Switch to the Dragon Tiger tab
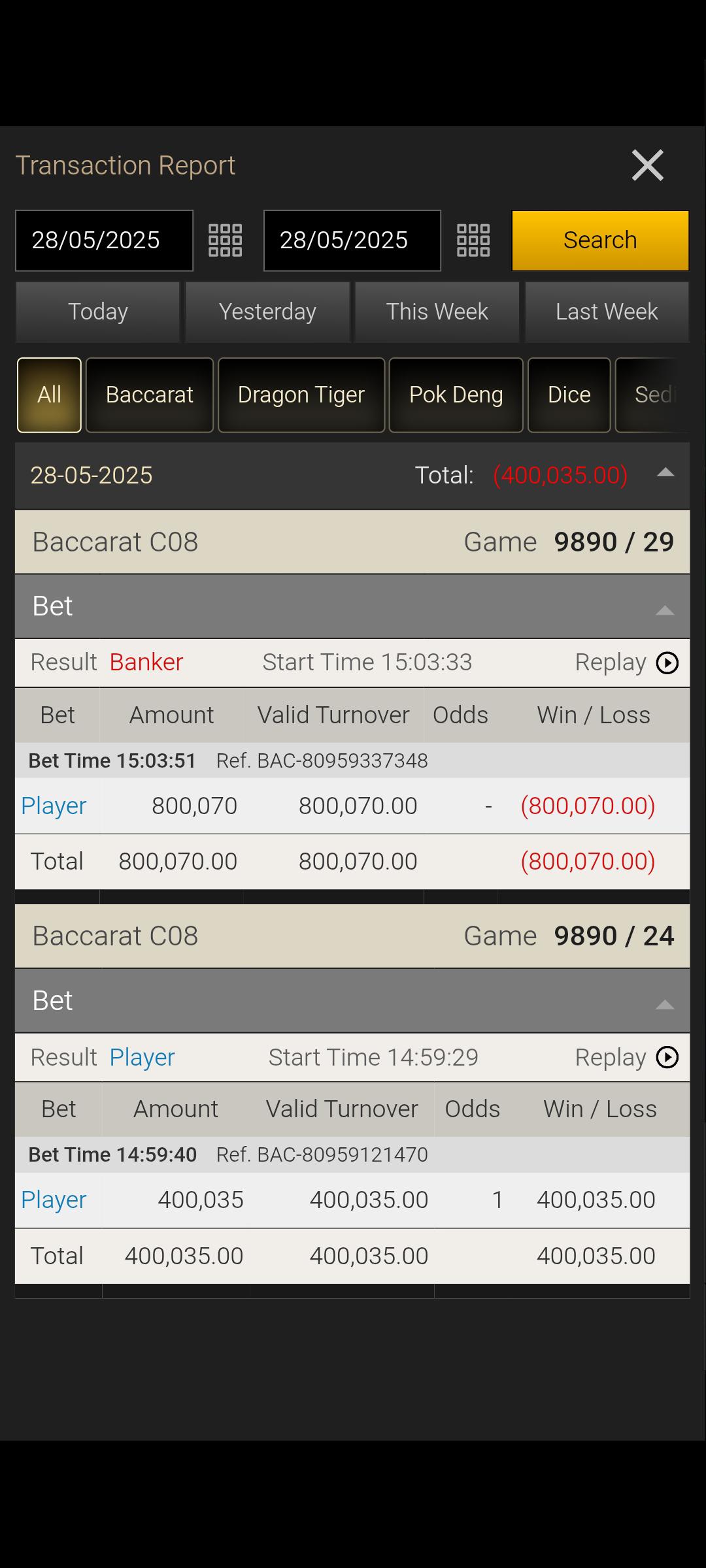The image size is (706, 1568). [x=301, y=395]
